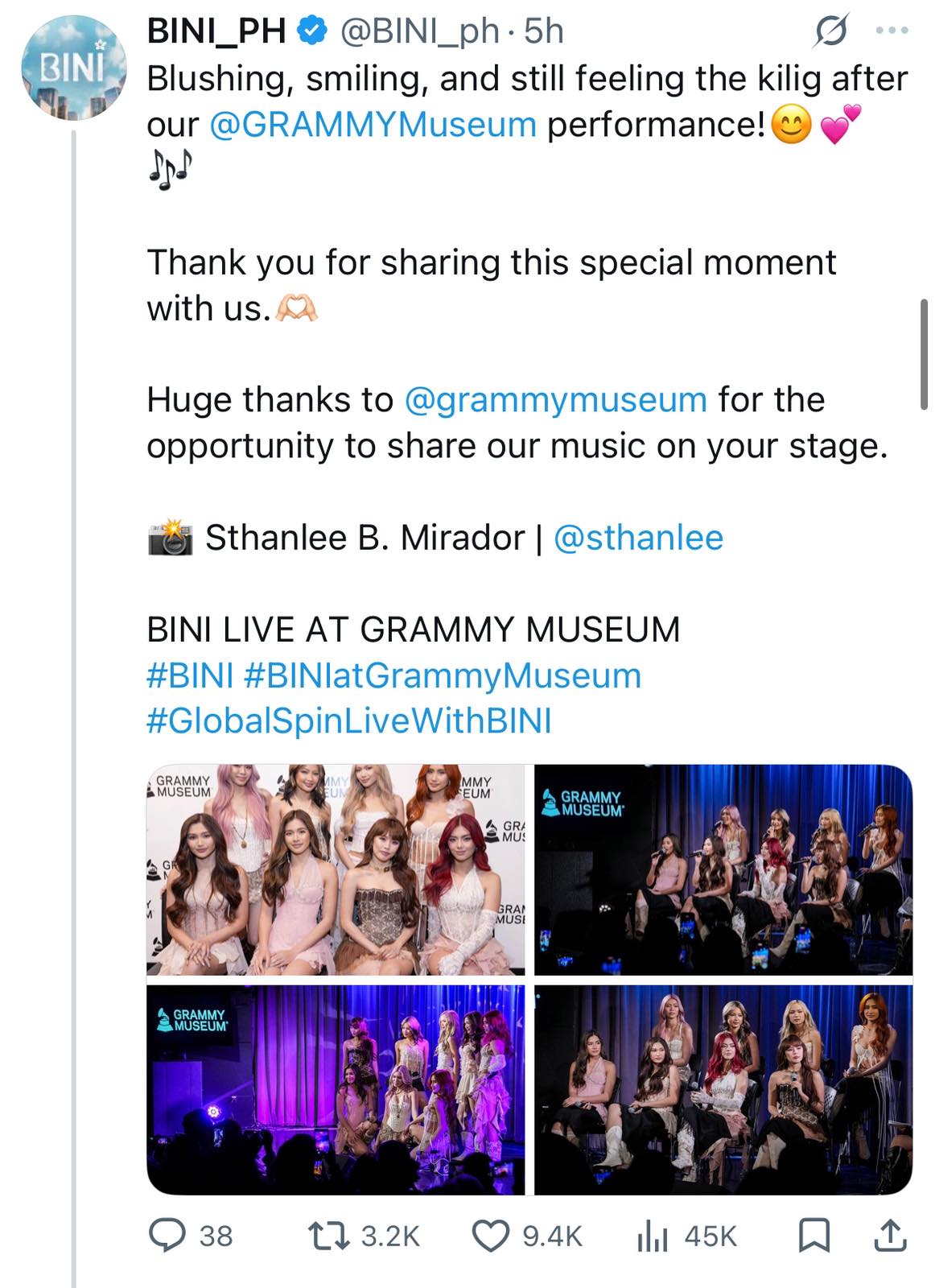Viewport: 935px width, 1288px height.
Task: Open the @GRAMMYMuseum mention link
Action: [373, 125]
